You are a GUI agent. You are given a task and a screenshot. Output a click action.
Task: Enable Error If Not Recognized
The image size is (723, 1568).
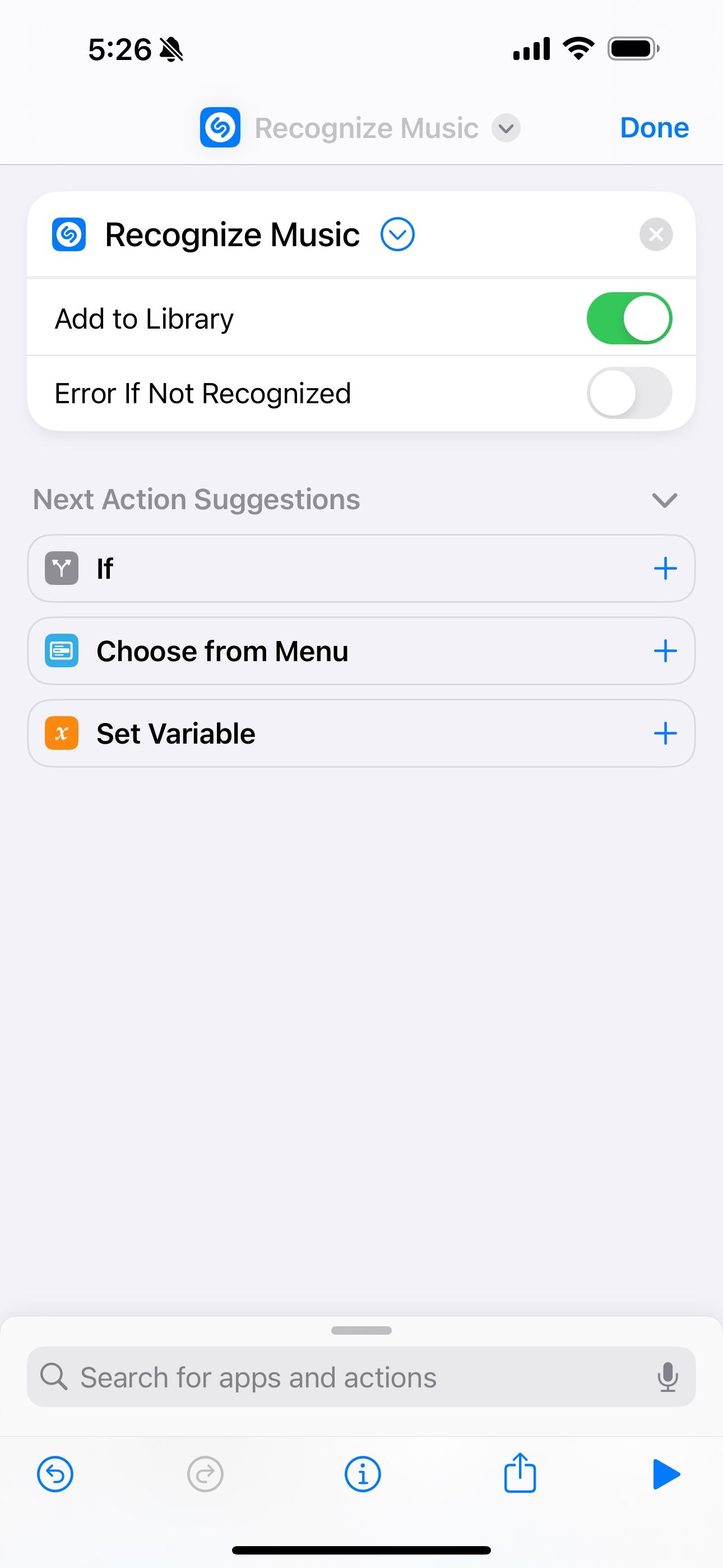tap(630, 393)
